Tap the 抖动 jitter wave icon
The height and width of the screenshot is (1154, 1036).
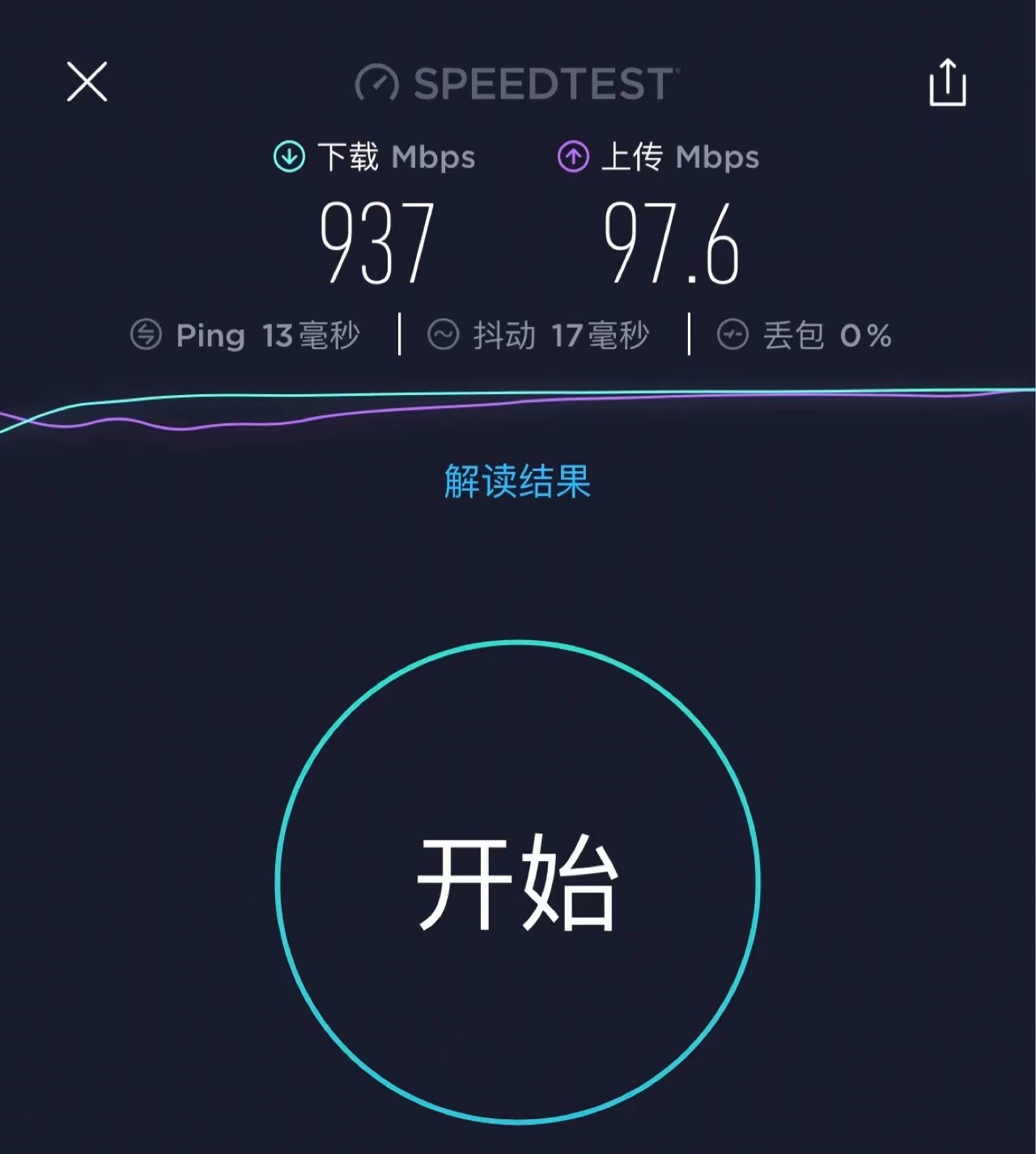pyautogui.click(x=443, y=333)
